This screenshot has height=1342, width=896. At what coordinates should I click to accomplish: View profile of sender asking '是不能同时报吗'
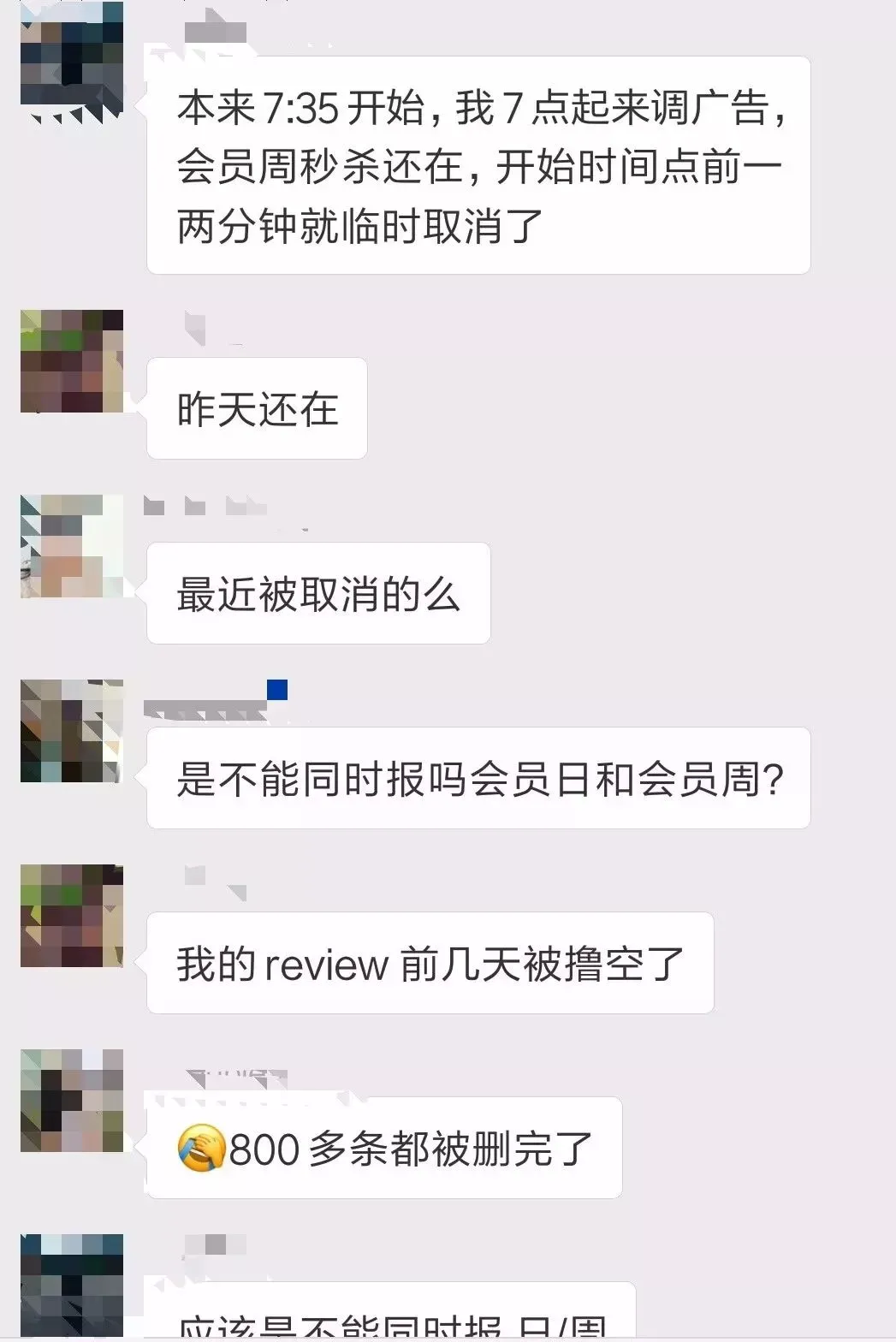[72, 731]
